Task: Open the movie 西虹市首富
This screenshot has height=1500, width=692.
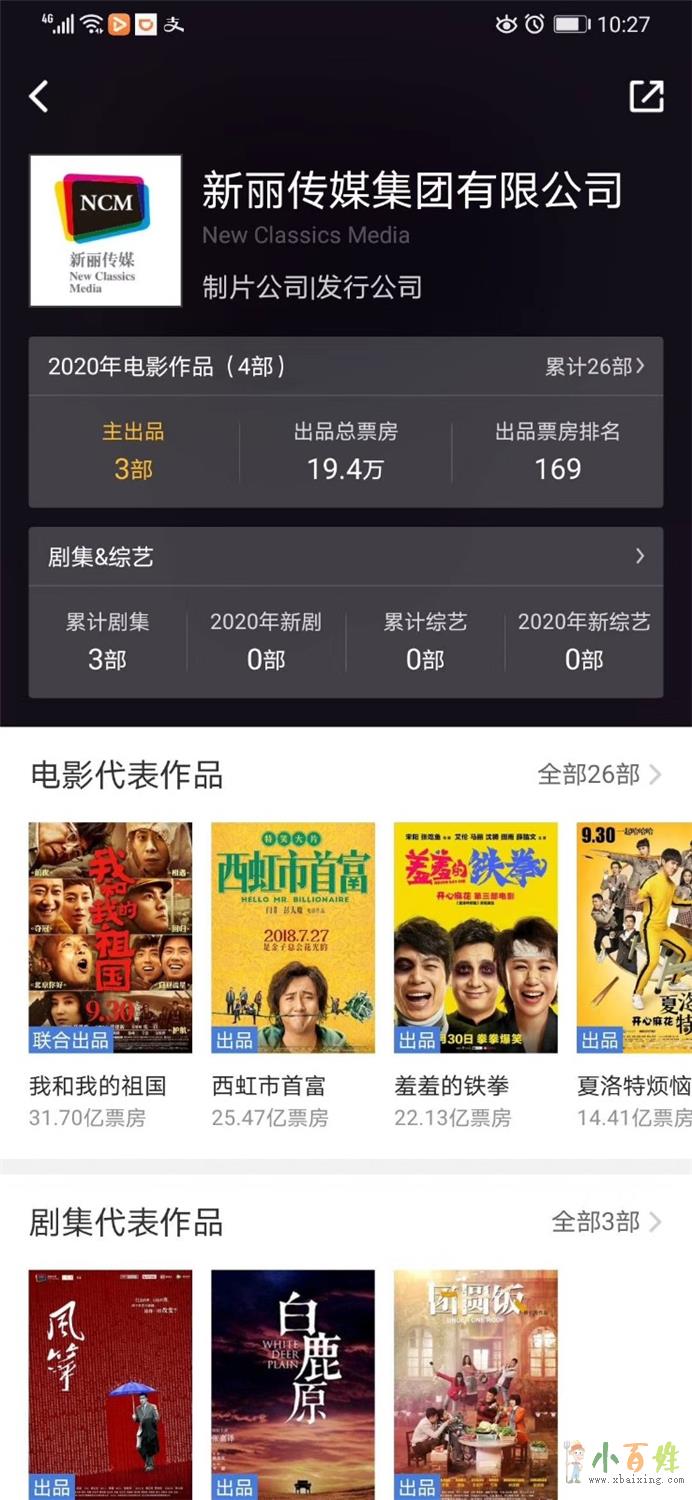Action: coord(293,937)
